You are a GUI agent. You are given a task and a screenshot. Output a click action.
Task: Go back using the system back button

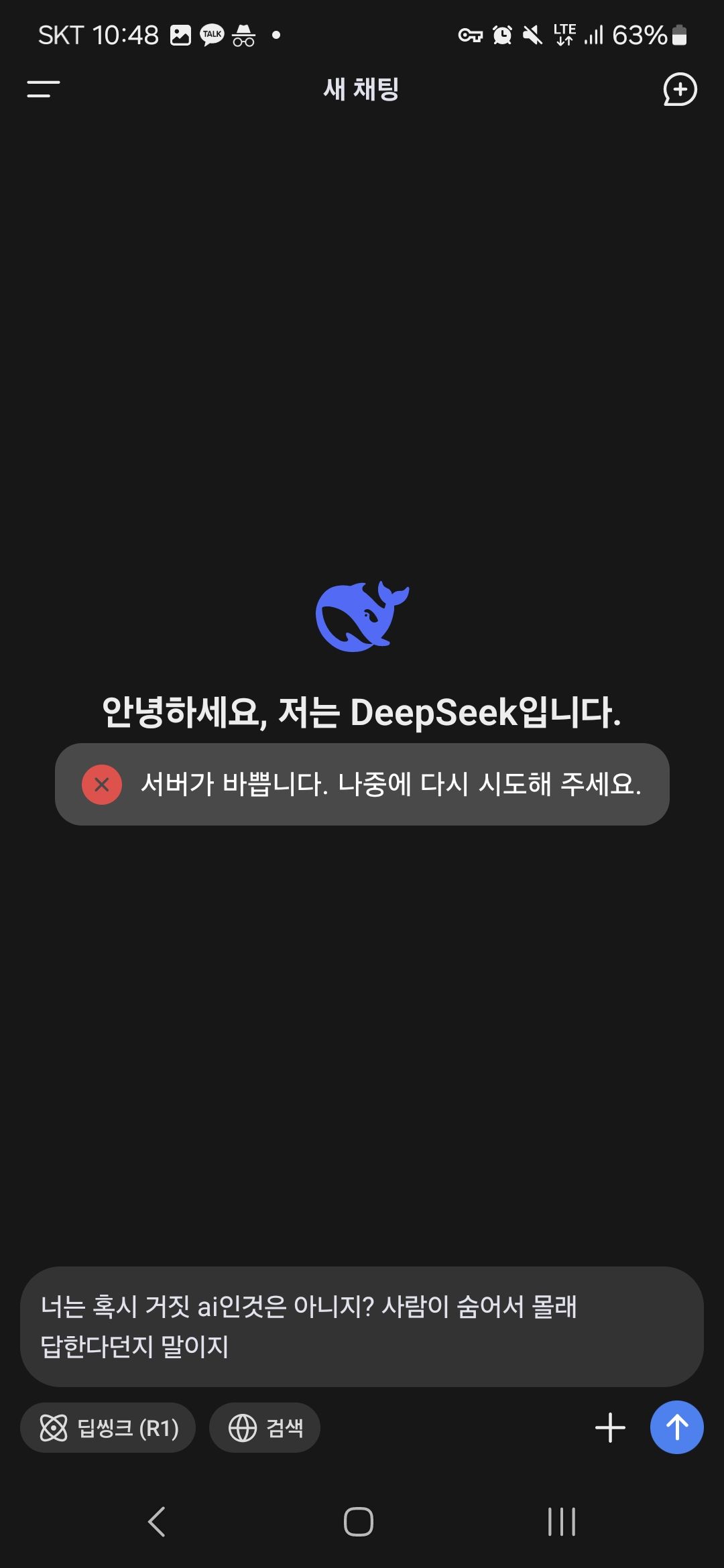[x=156, y=1522]
